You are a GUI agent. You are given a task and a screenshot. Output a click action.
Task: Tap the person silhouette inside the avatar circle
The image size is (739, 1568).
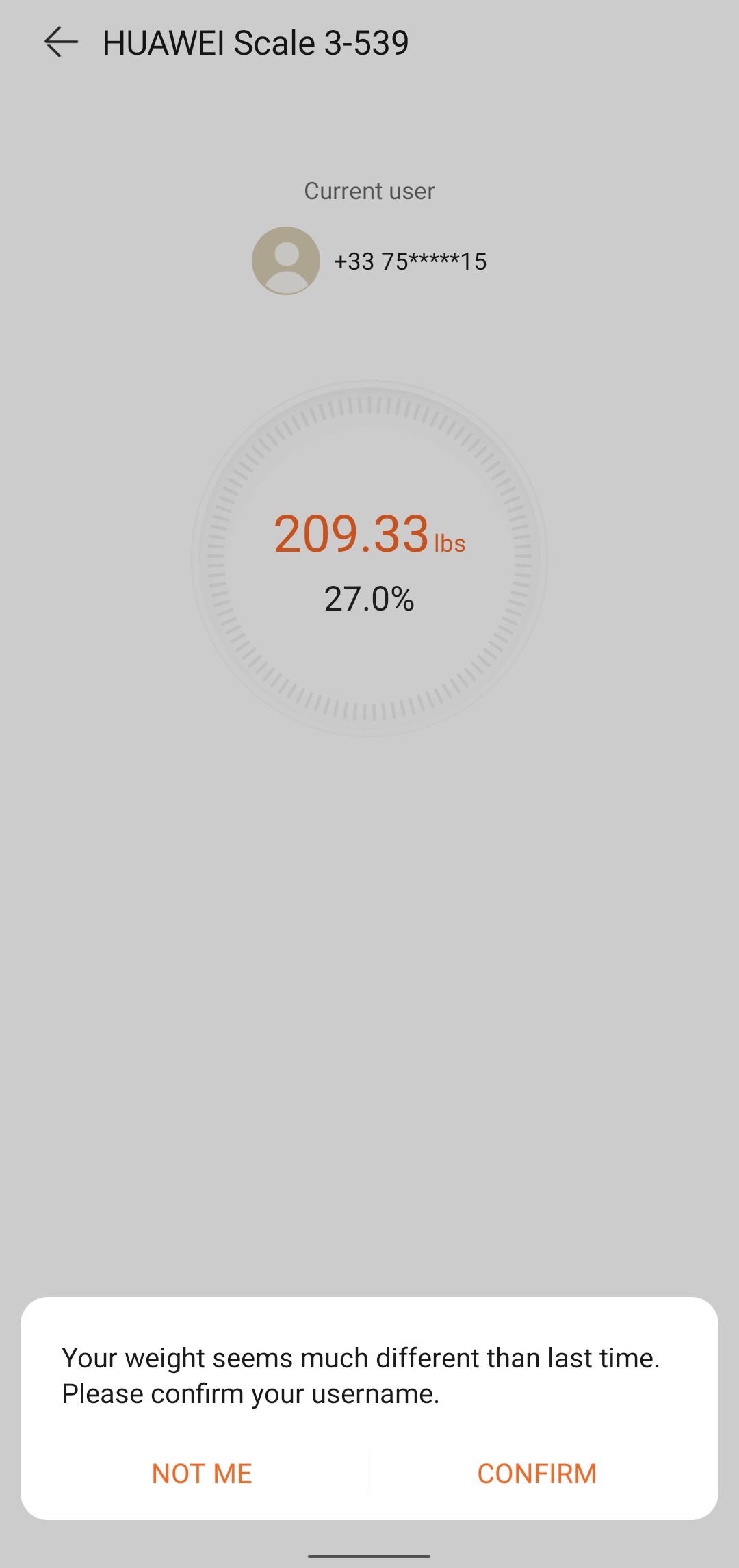[285, 262]
